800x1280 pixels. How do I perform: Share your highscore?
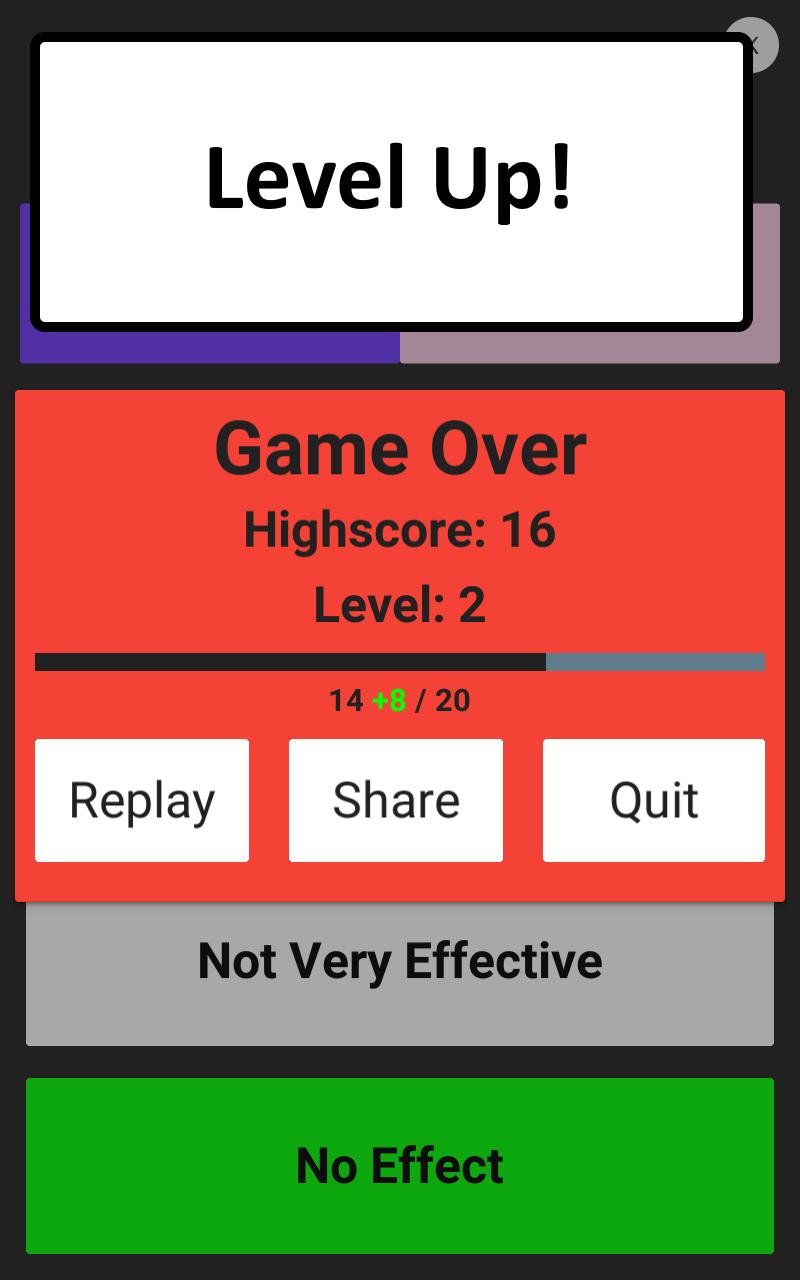tap(396, 800)
